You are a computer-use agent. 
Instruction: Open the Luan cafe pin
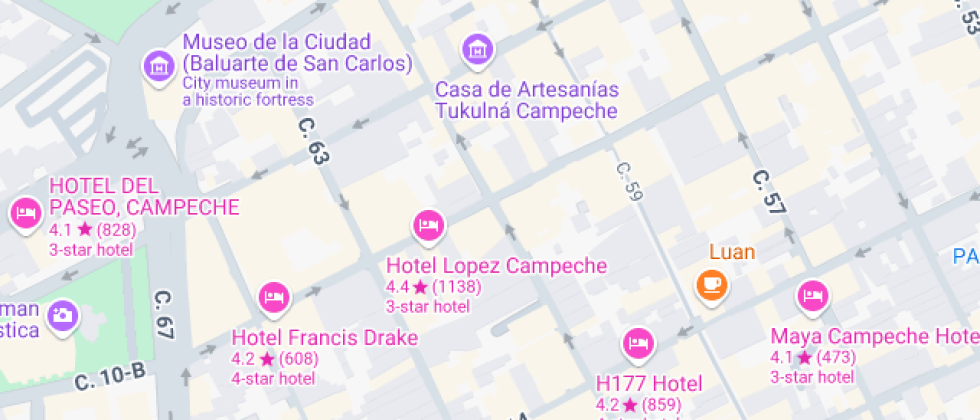(713, 284)
